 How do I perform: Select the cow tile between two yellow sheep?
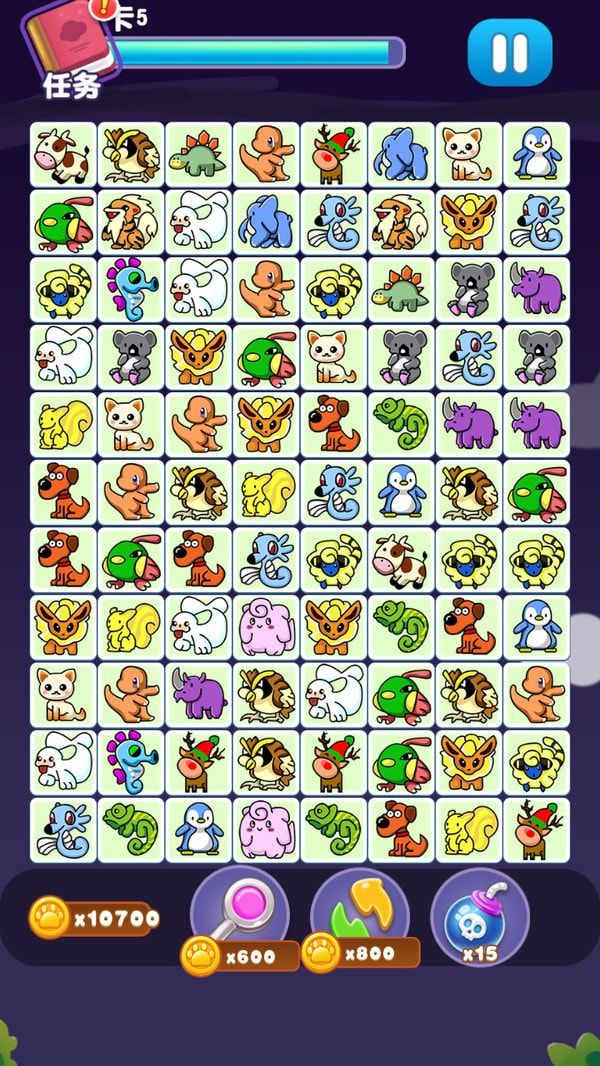pyautogui.click(x=401, y=560)
